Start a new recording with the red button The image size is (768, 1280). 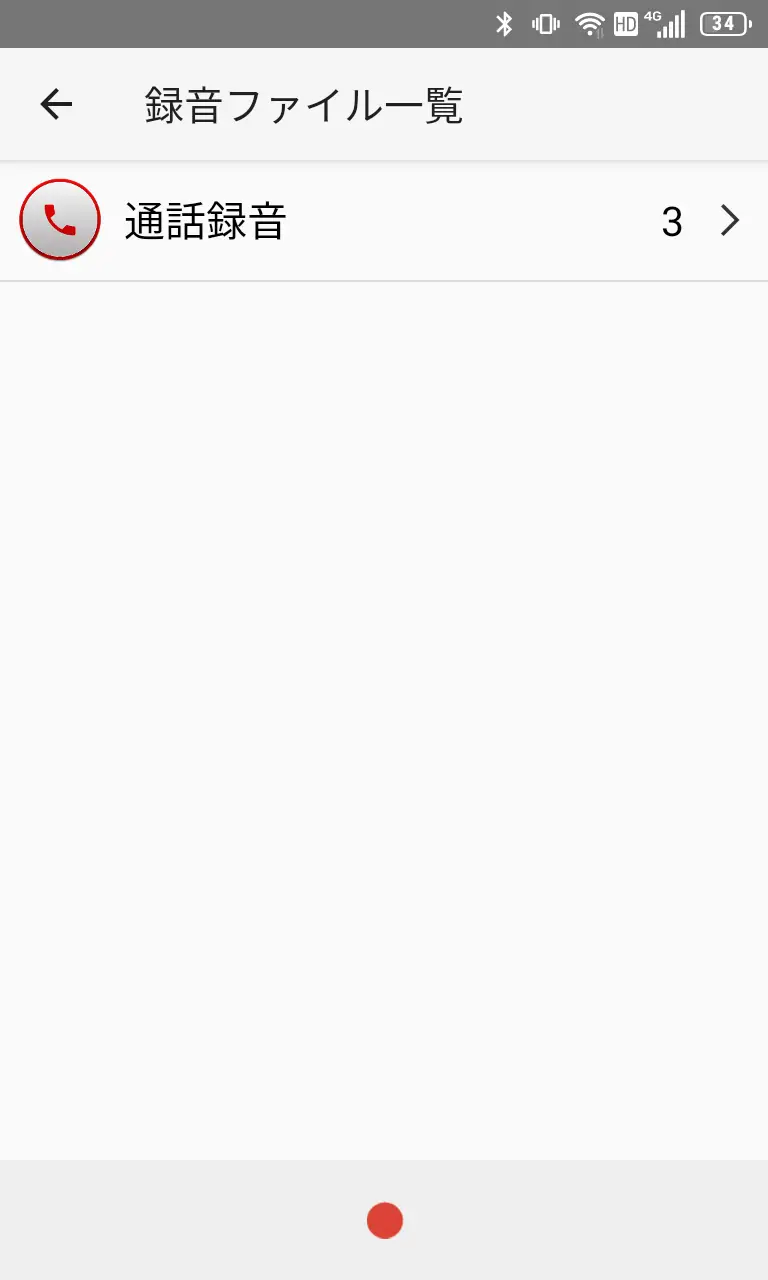point(385,1220)
